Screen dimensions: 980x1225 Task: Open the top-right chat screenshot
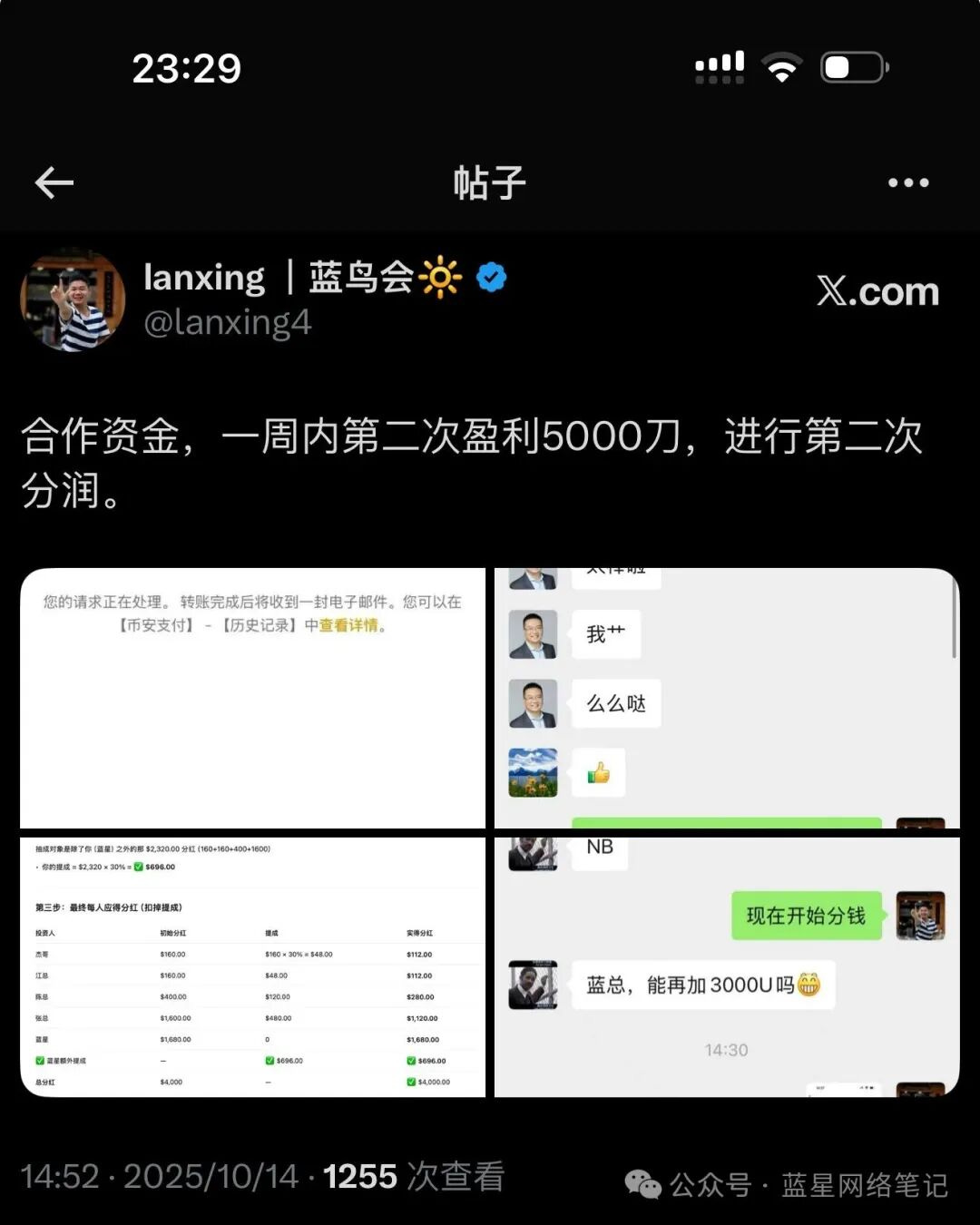[x=726, y=694]
